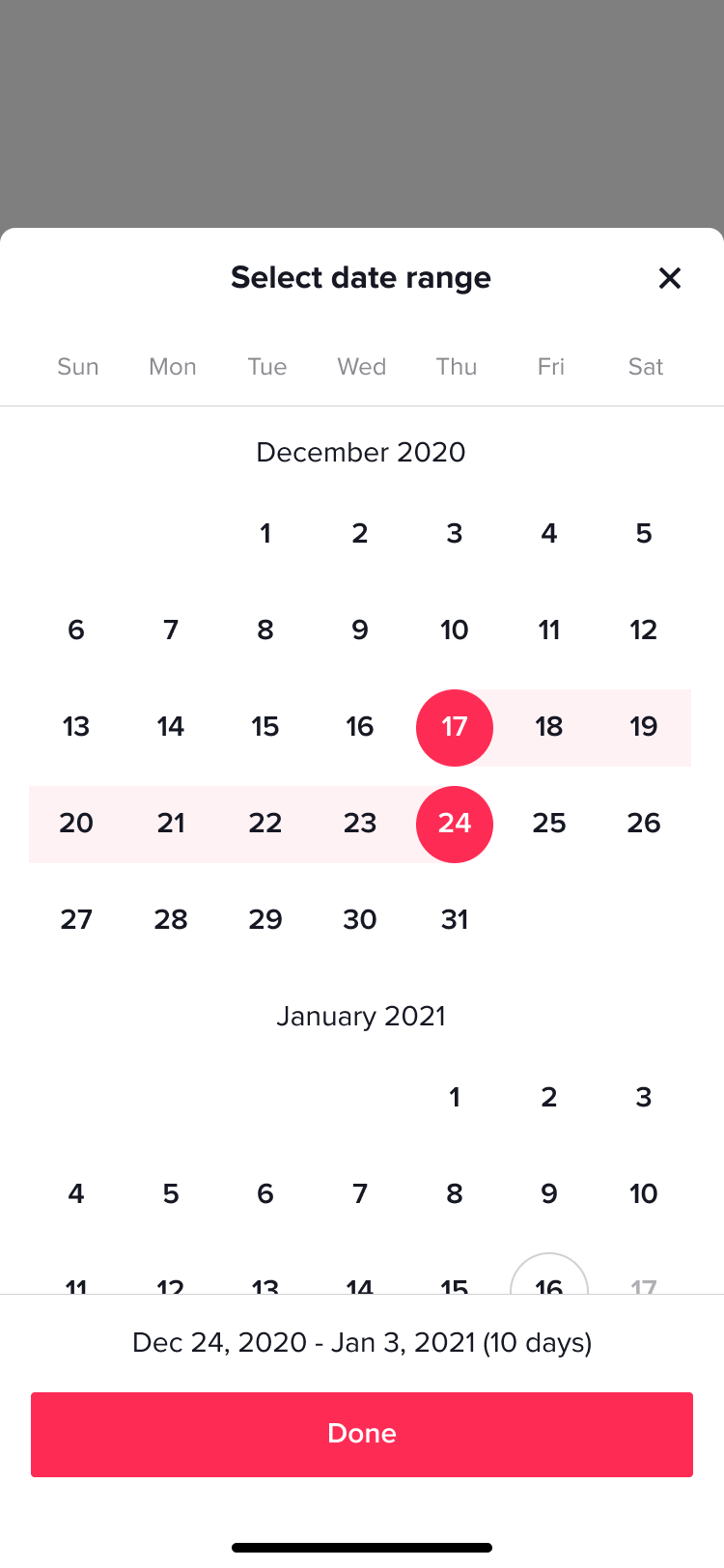The width and height of the screenshot is (724, 1568).
Task: Pick December 20 in the highlighted range
Action: pos(76,824)
